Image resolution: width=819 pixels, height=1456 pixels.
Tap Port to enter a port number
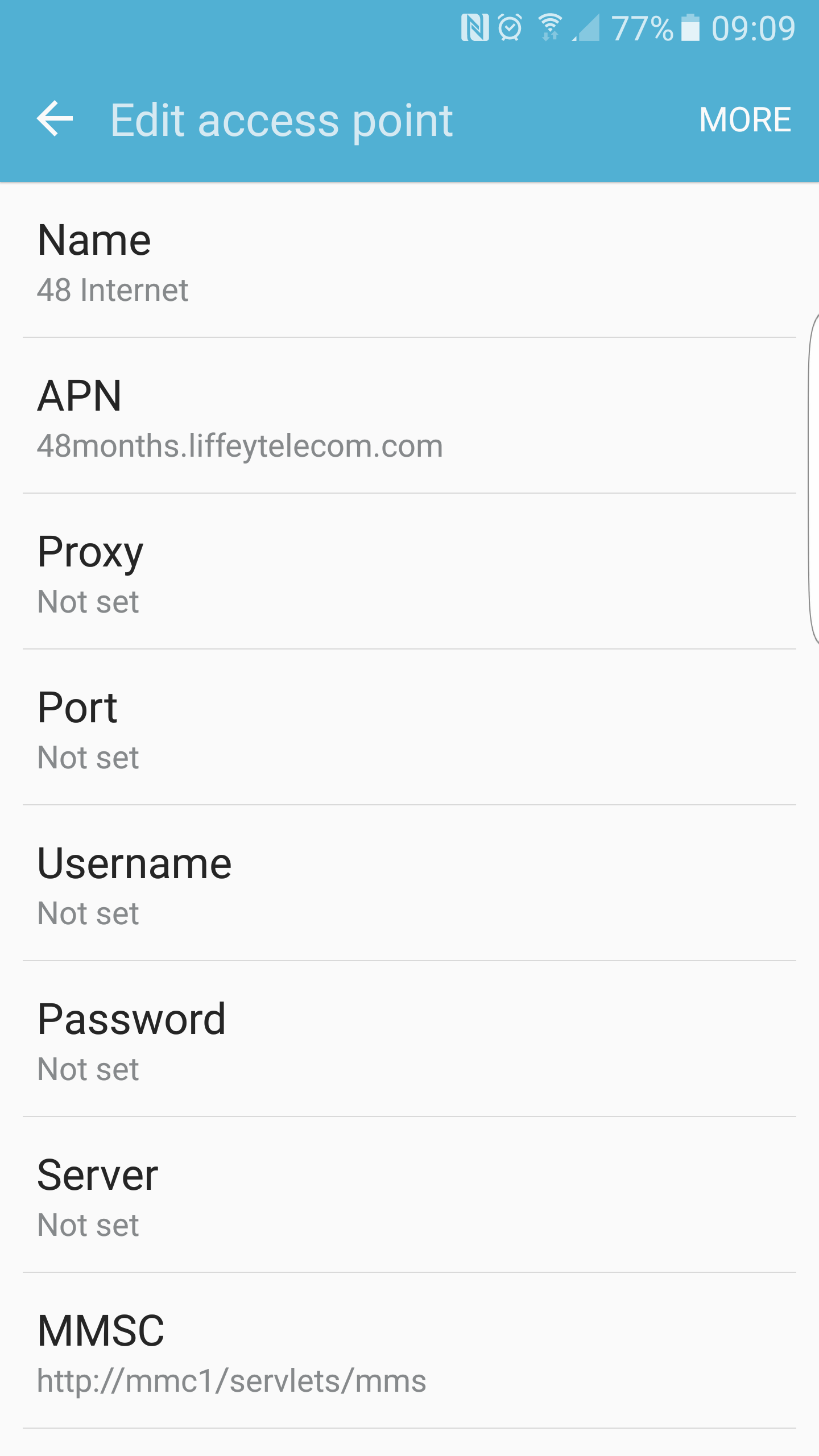tap(409, 731)
